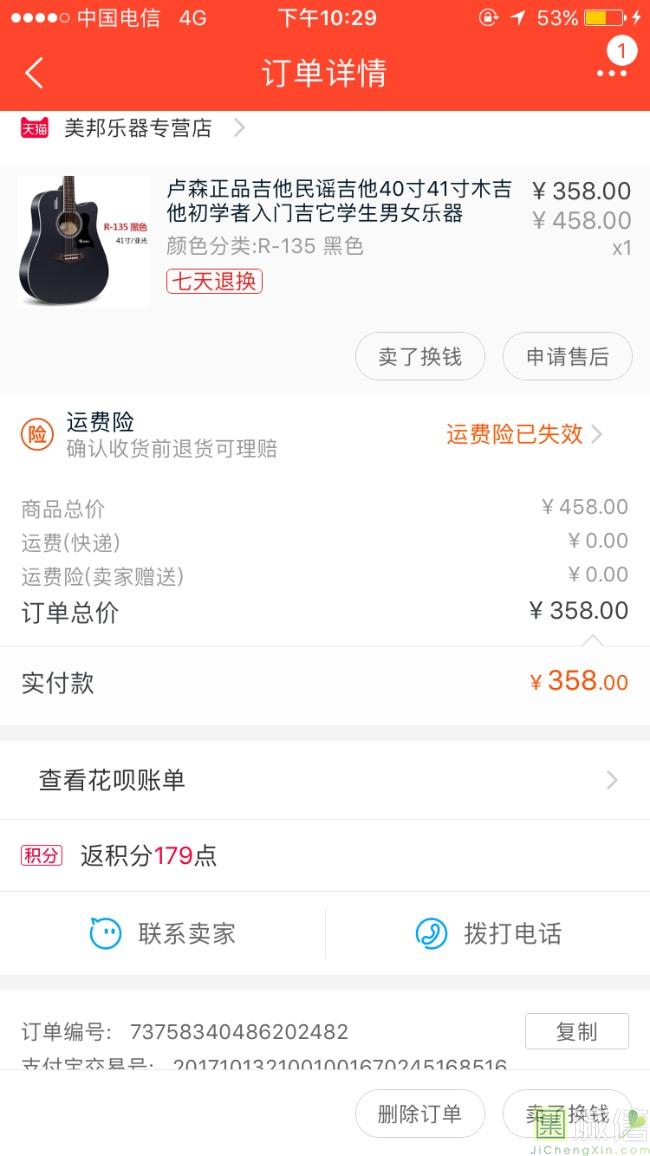View the 花呗 bill row
Screen dimensions: 650x1156
click(325, 780)
